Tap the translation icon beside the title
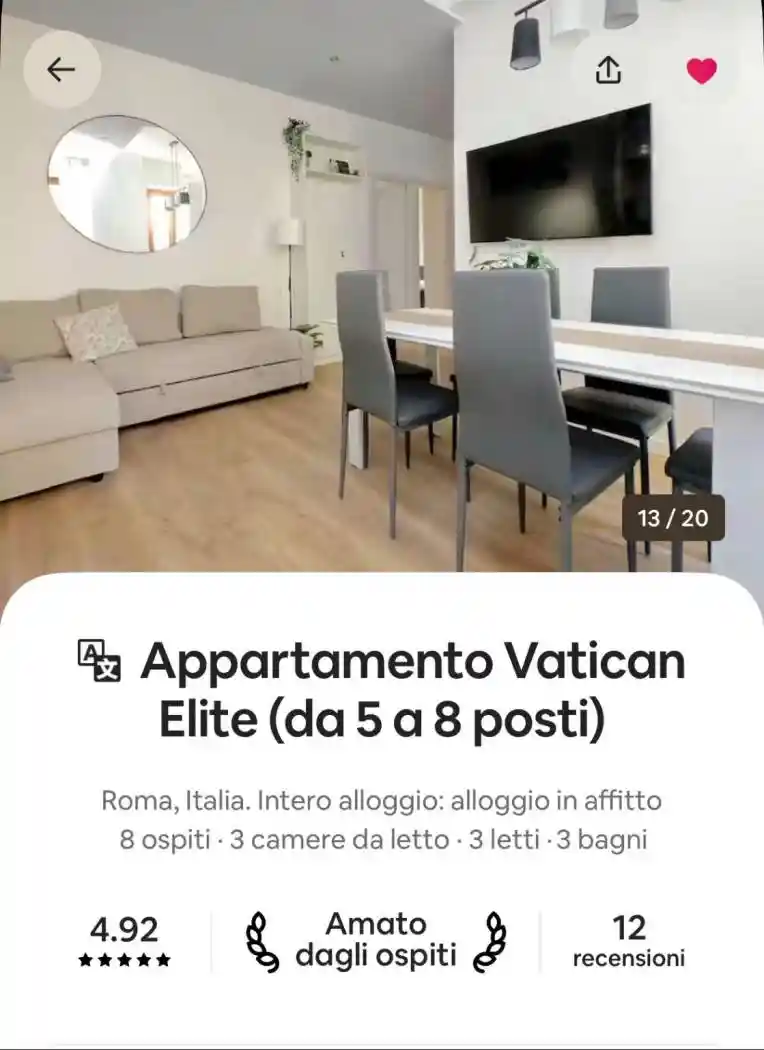 coord(97,658)
